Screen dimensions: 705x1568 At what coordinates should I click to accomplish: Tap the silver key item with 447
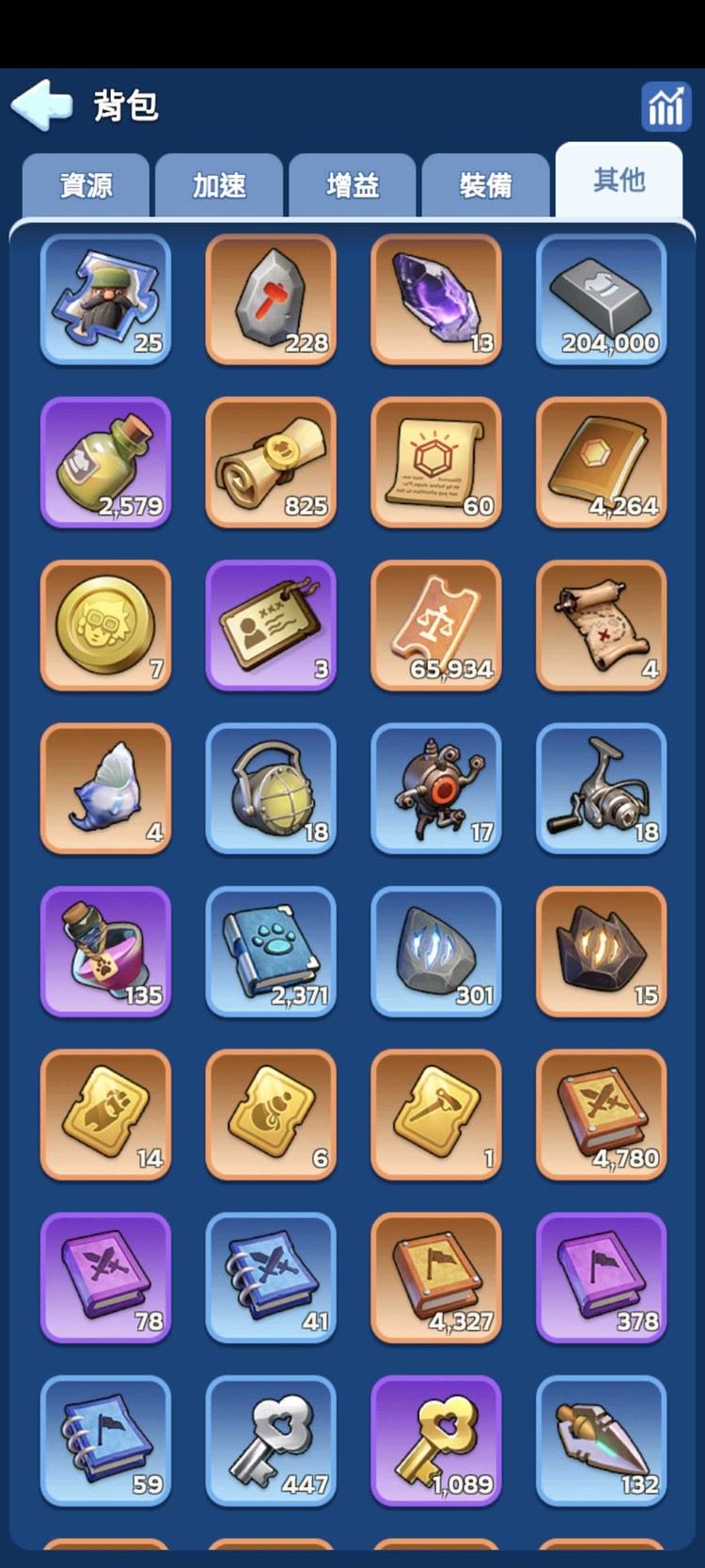(x=271, y=1440)
